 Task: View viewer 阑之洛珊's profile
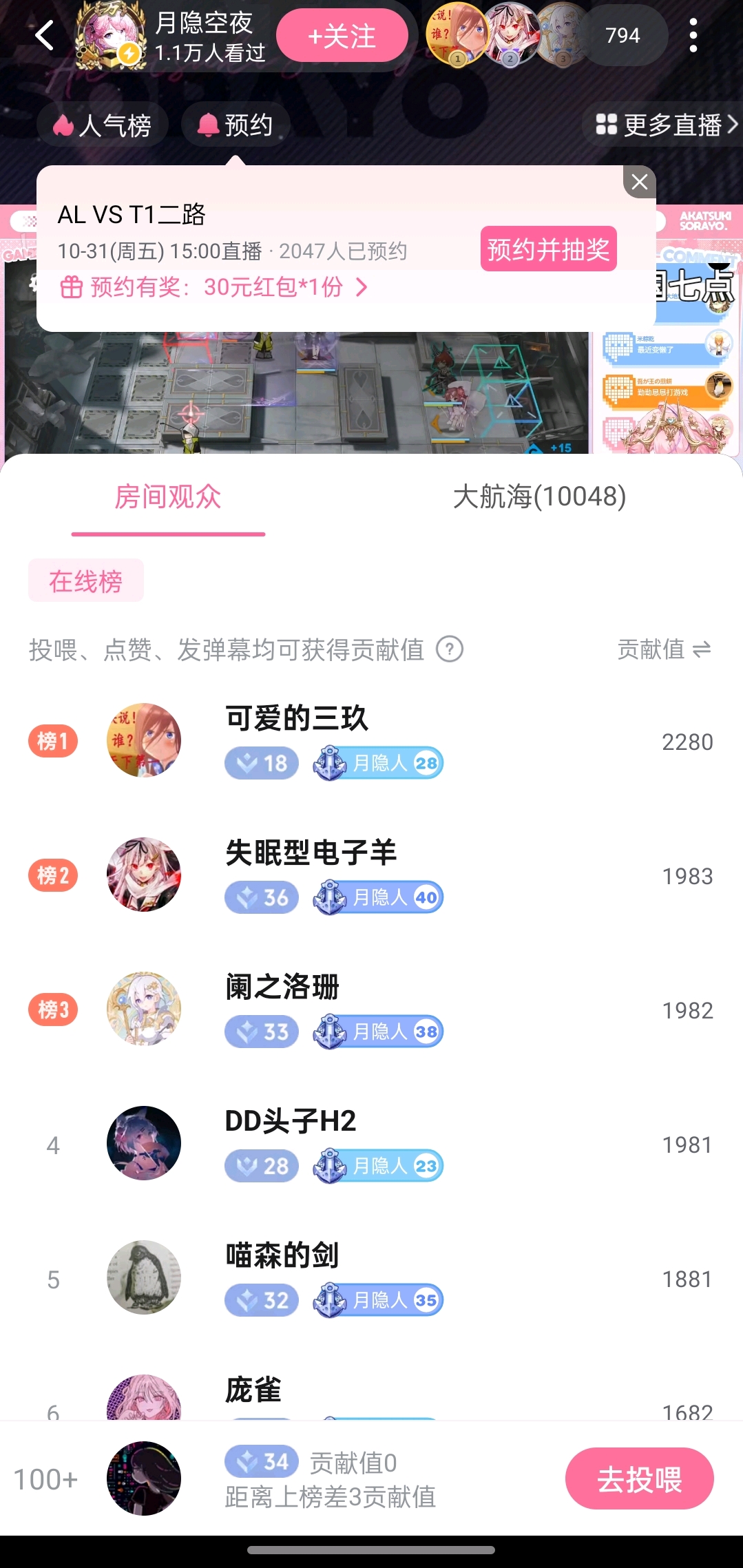(144, 1009)
